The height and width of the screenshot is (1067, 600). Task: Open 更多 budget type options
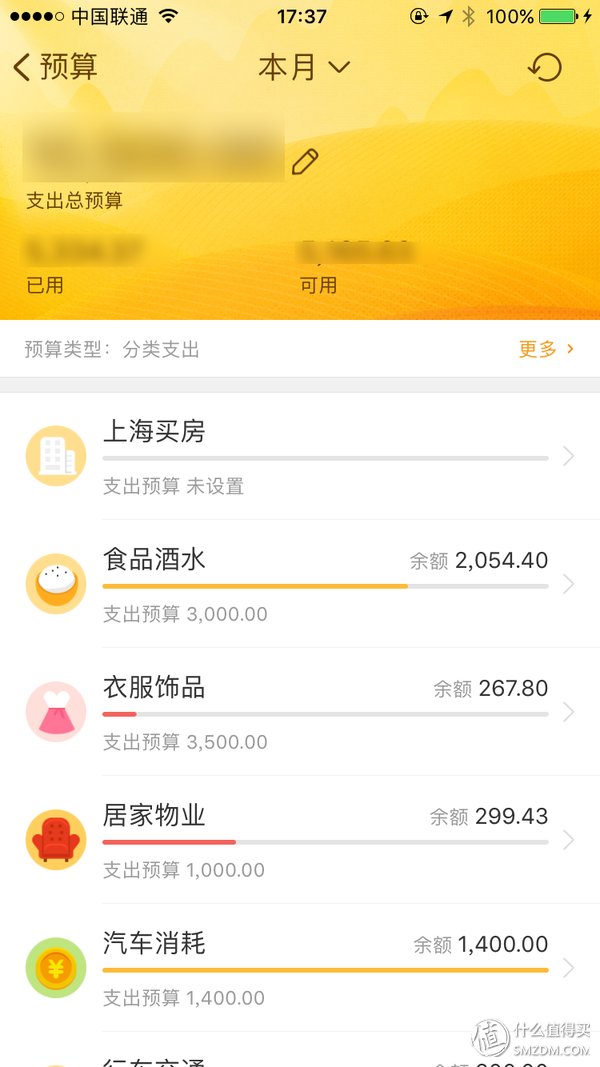546,349
